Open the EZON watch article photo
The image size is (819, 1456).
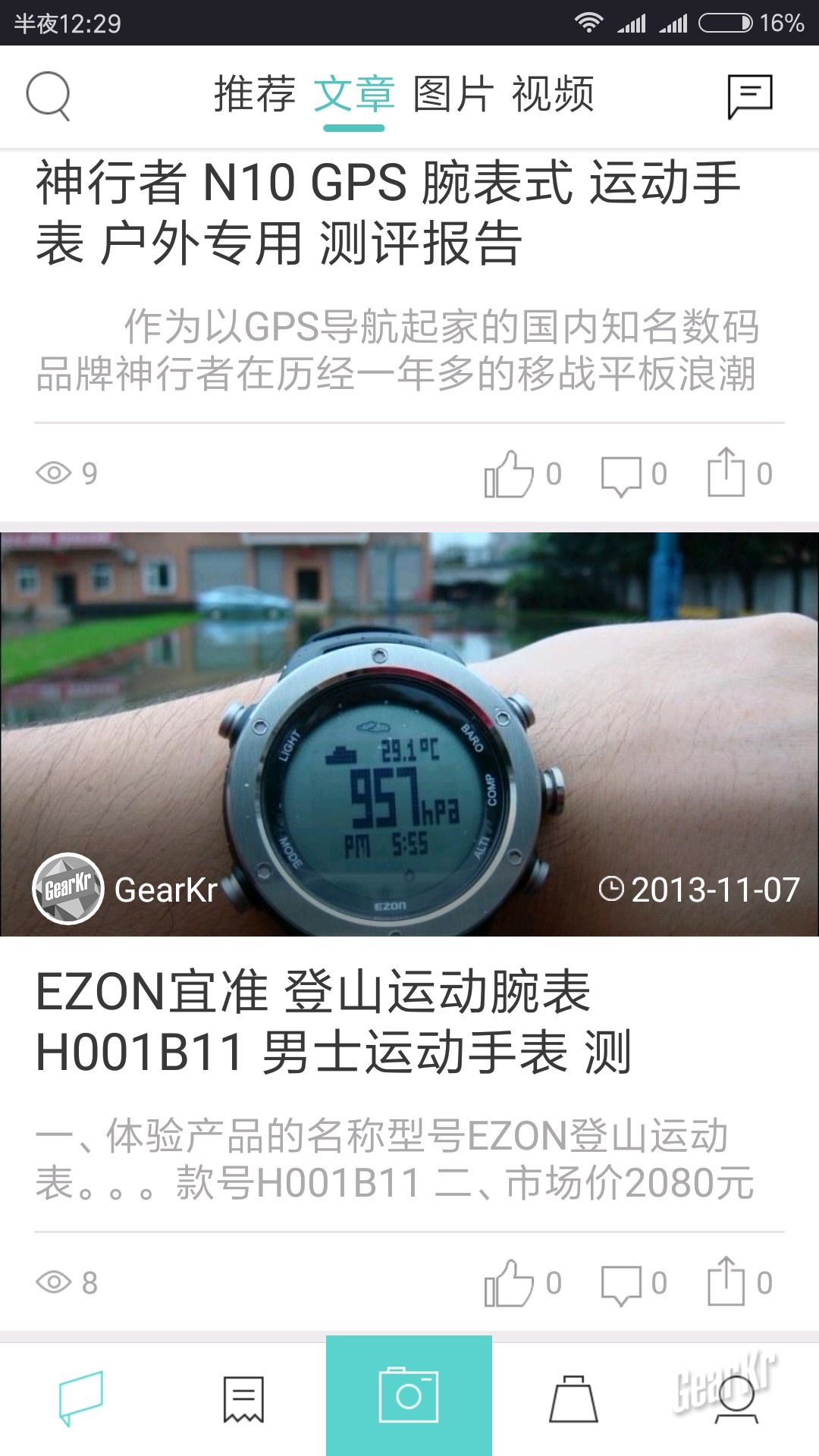409,728
